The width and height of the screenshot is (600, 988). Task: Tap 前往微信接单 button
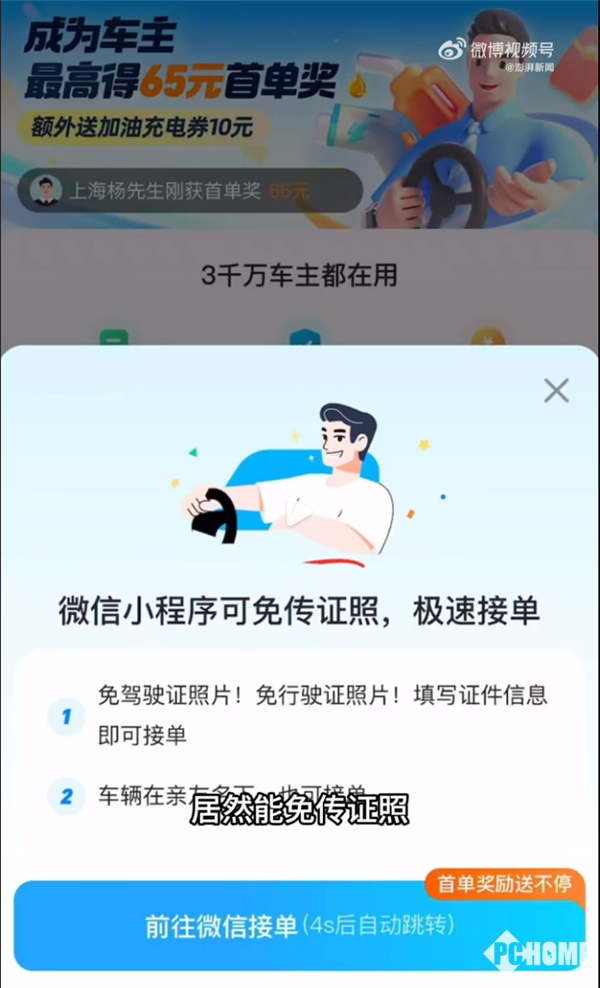[x=300, y=926]
